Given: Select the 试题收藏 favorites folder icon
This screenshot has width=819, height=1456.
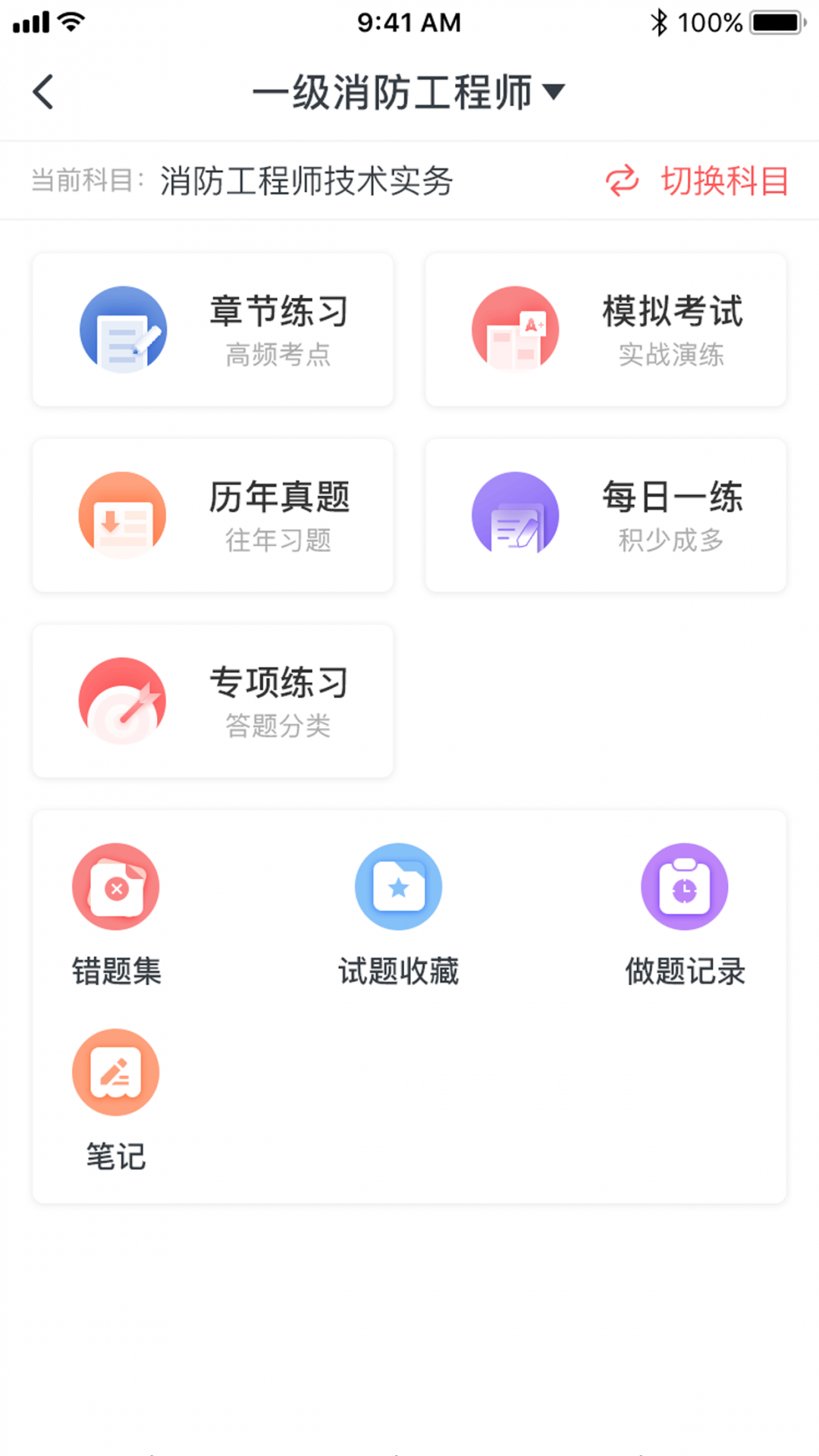Looking at the screenshot, I should (x=399, y=886).
